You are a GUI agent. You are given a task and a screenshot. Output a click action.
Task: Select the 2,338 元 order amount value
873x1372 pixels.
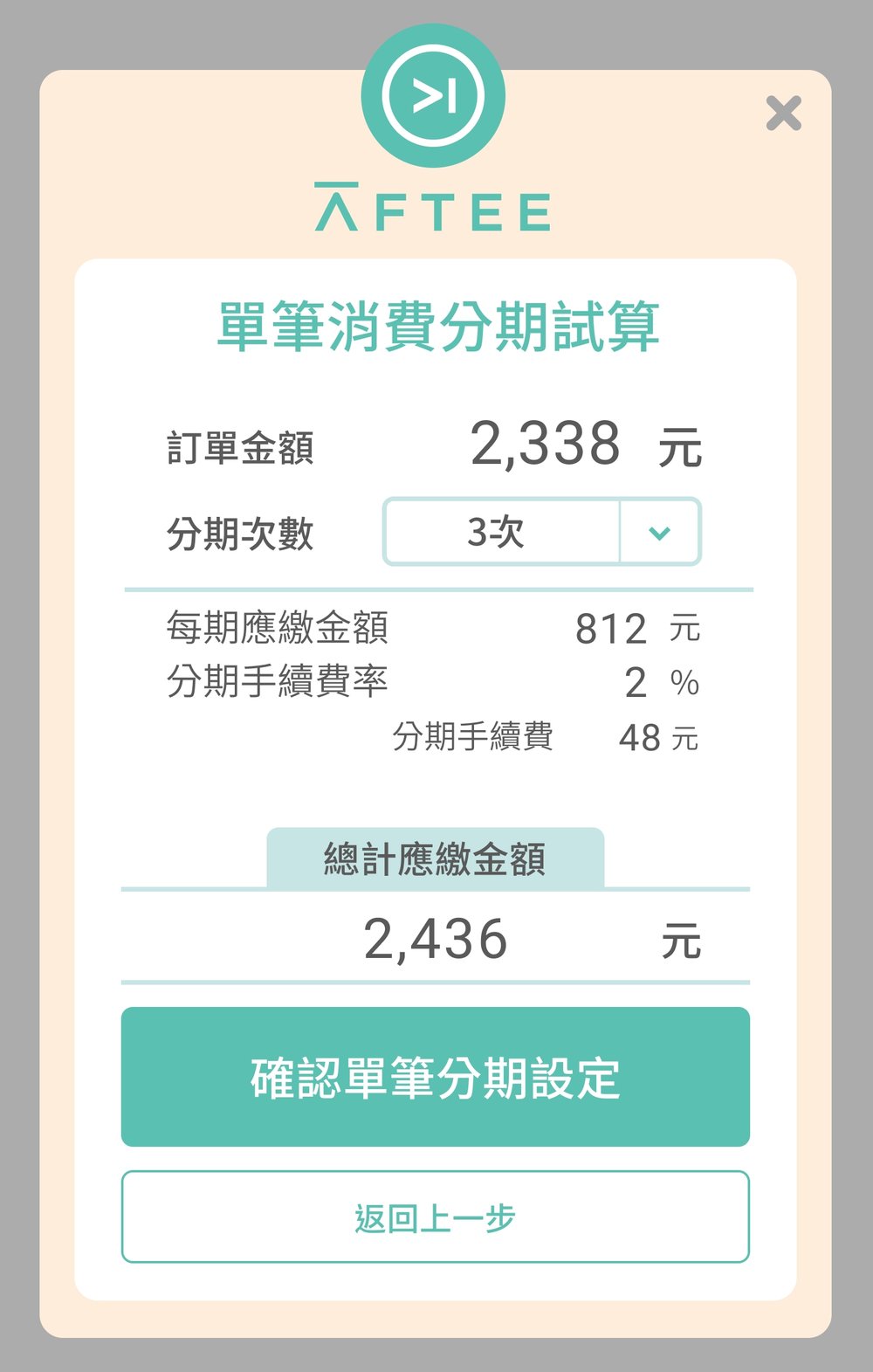click(585, 444)
